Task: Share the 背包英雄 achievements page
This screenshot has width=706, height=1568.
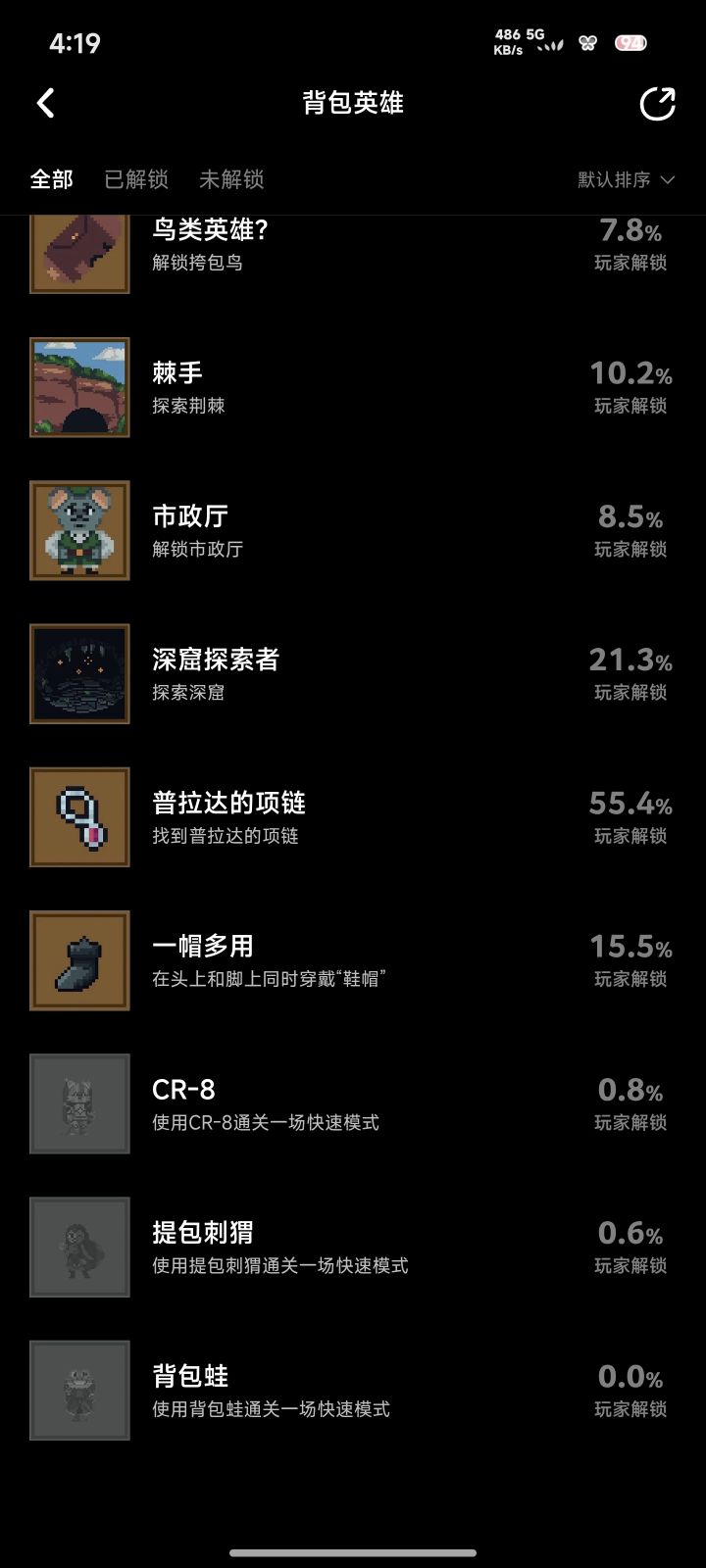Action: 657,103
